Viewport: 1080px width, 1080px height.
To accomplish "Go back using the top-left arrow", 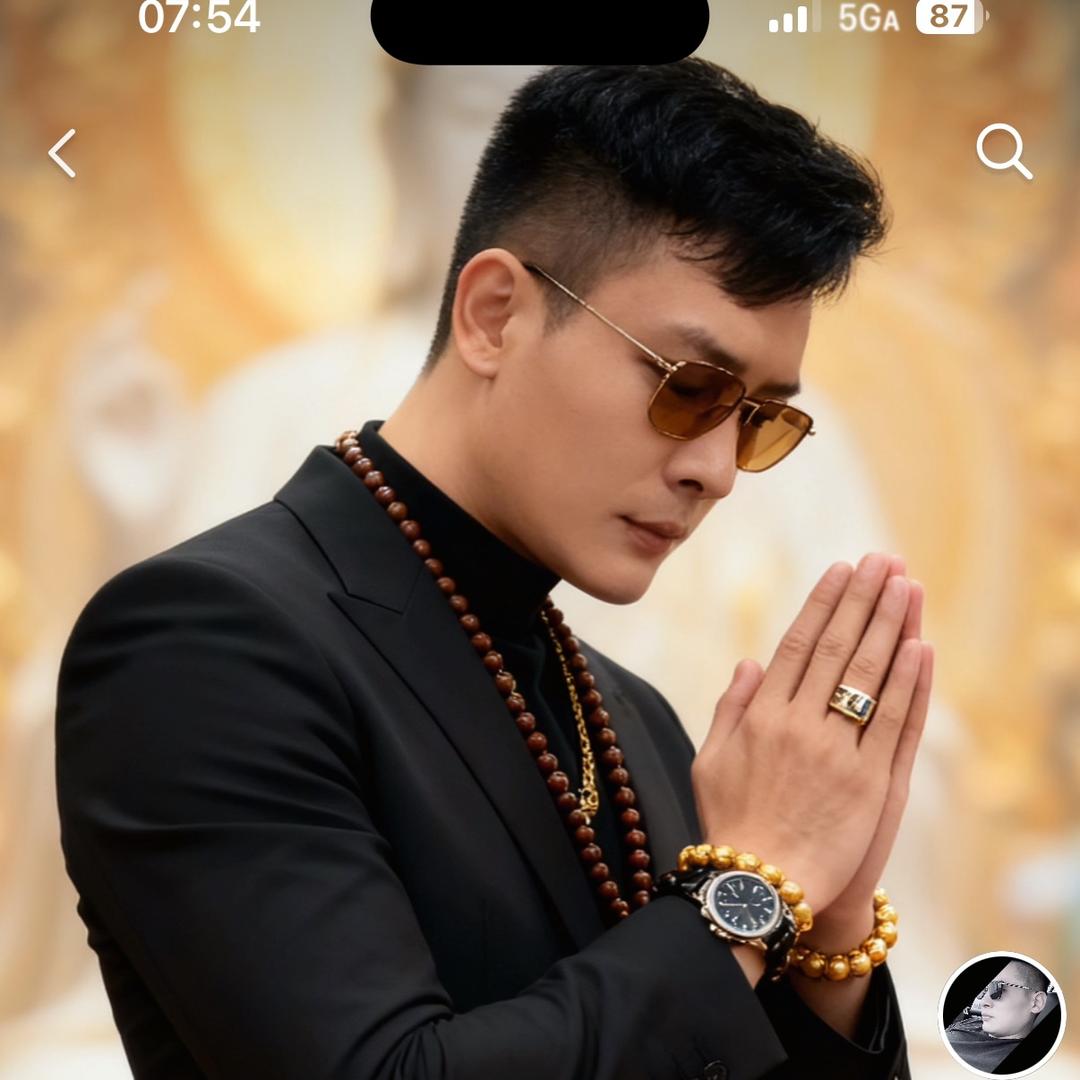I will tap(62, 153).
